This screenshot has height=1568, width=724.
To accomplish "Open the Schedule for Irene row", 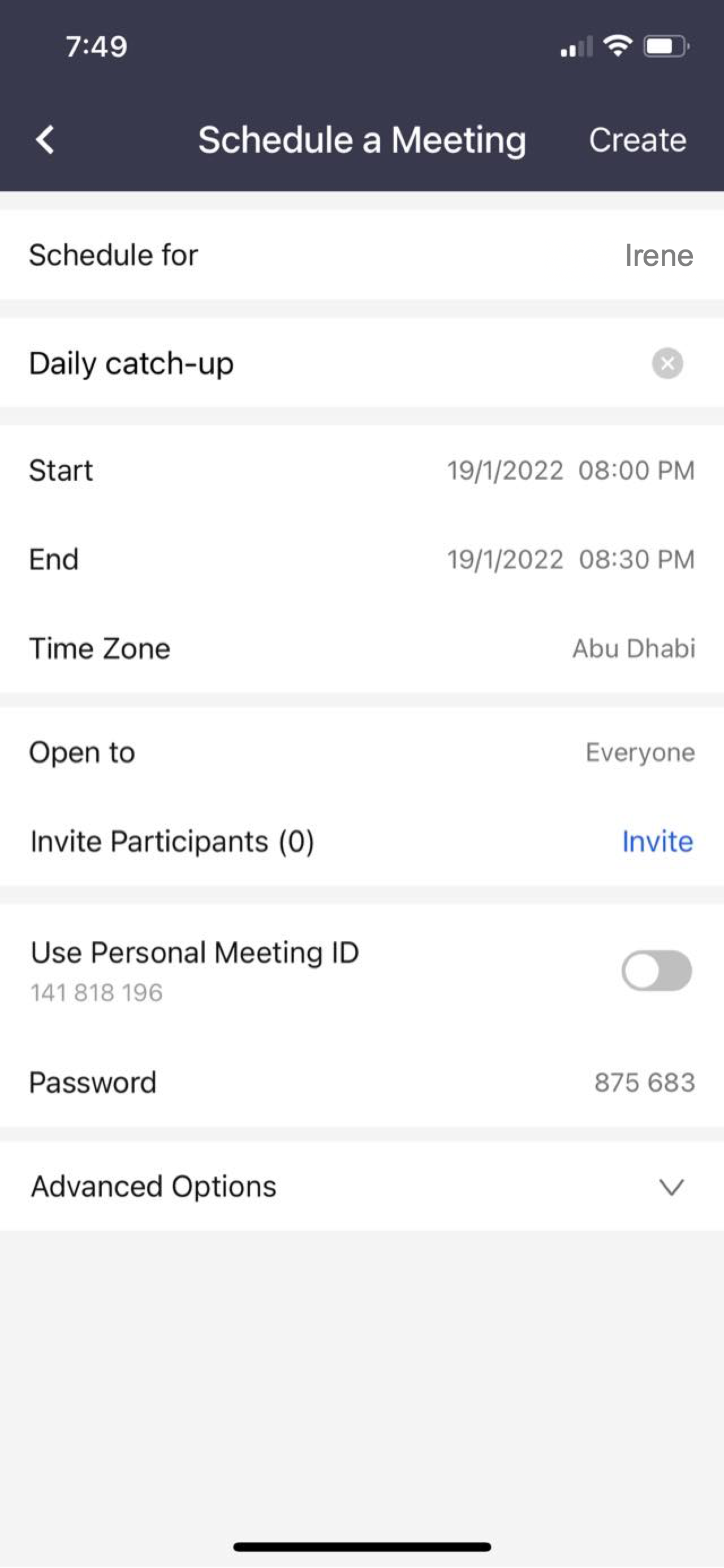I will click(361, 255).
